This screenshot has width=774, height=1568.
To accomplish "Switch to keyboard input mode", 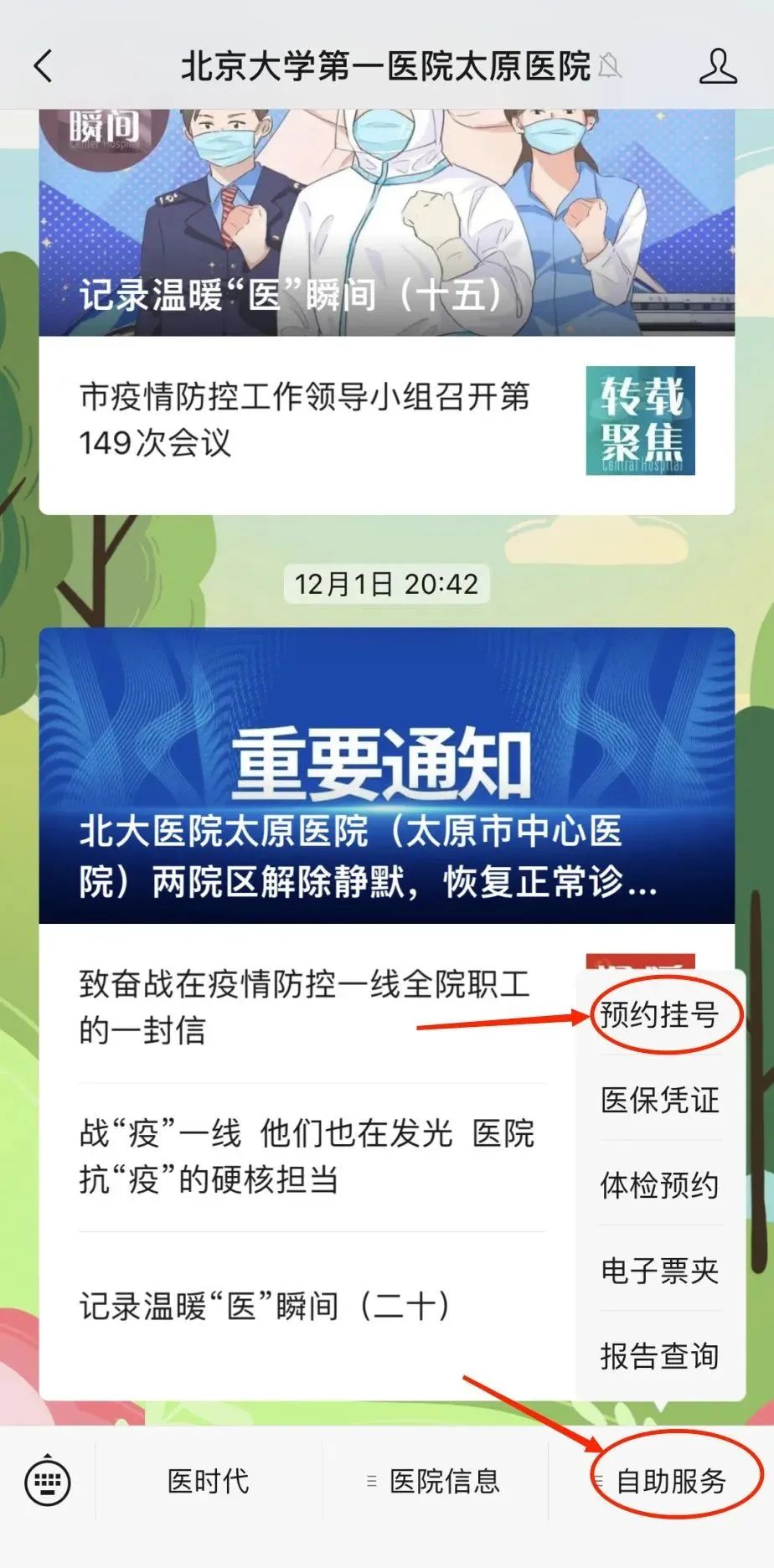I will tap(48, 1482).
